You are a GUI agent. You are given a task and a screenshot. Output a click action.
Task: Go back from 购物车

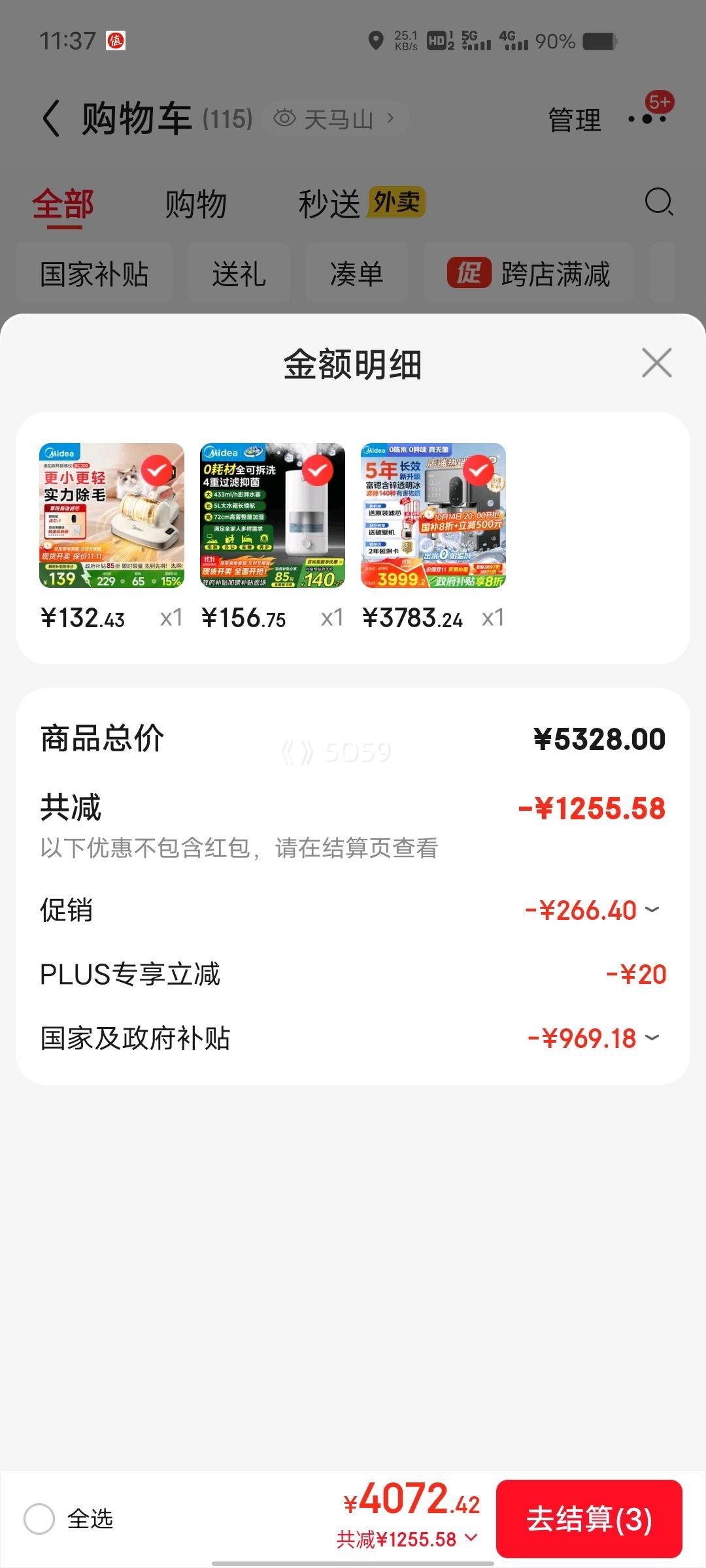point(51,119)
